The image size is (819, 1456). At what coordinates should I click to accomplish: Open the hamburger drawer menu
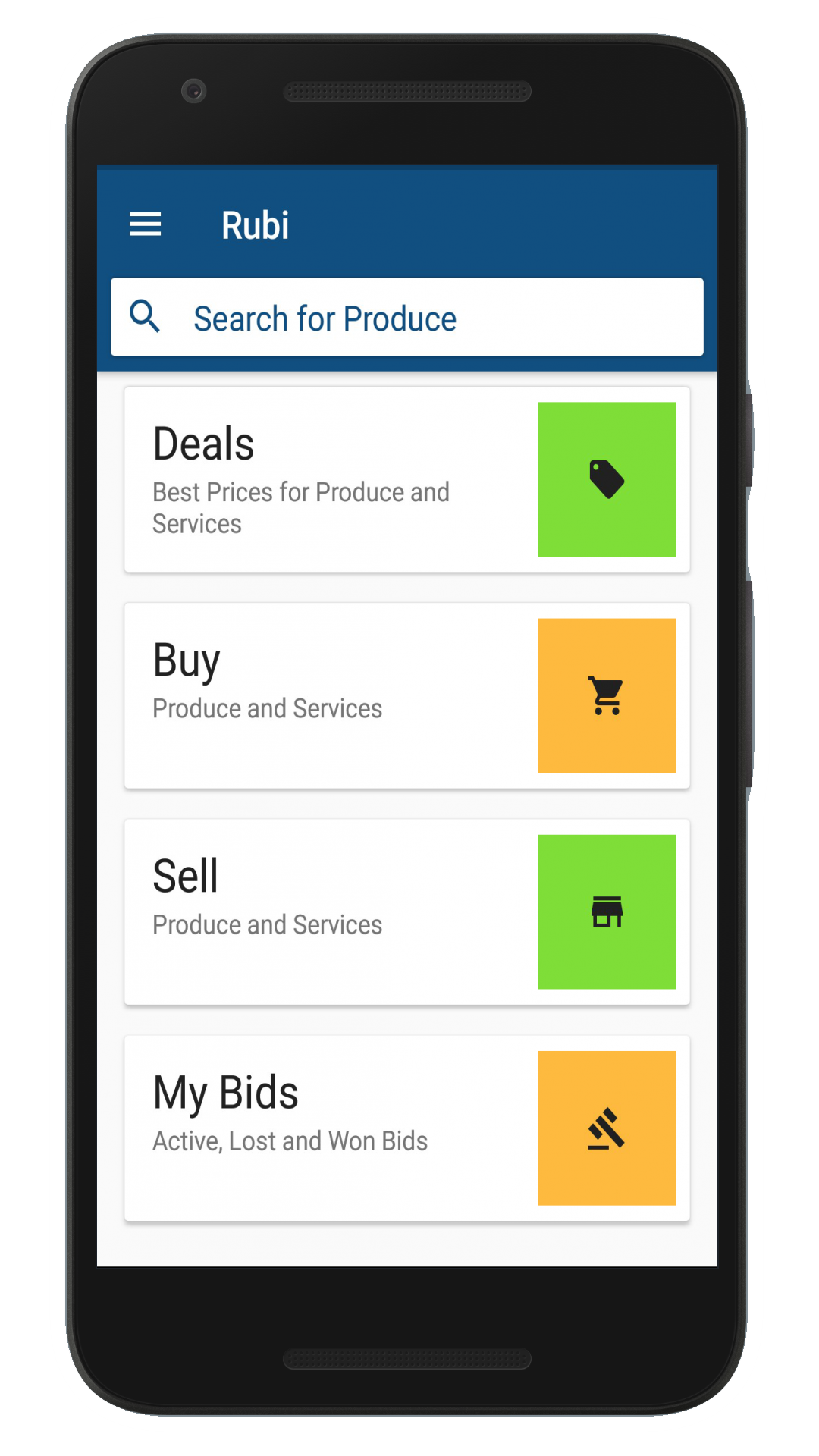point(145,224)
